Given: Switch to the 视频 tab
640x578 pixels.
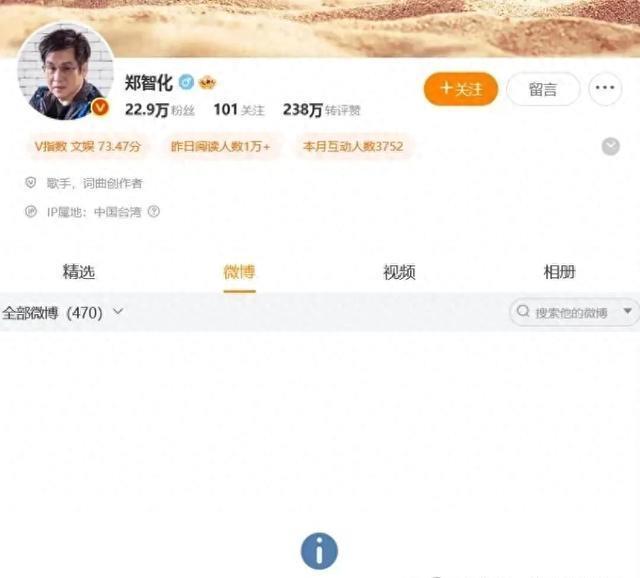Looking at the screenshot, I should [399, 272].
